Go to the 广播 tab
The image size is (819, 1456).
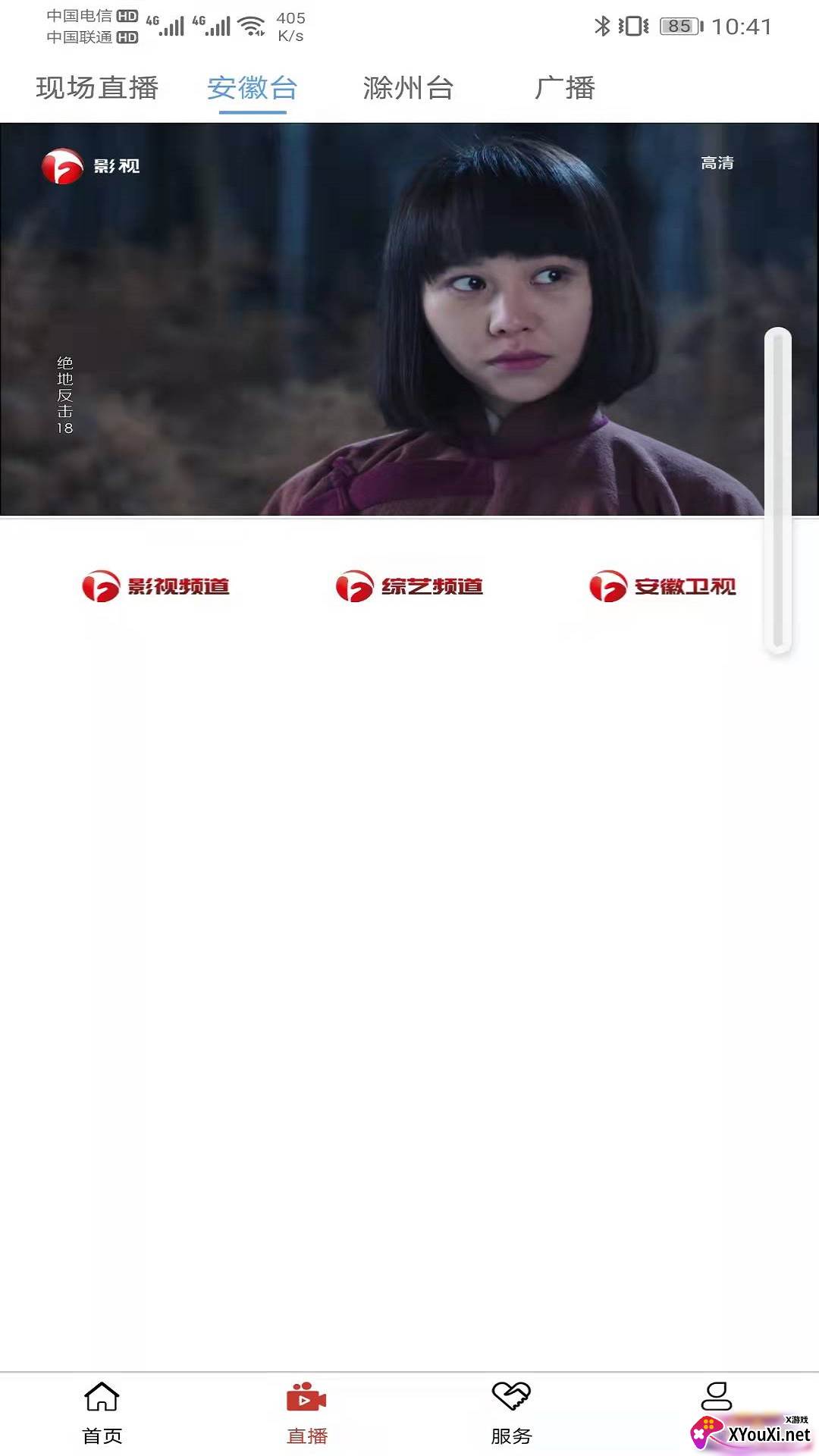(564, 88)
